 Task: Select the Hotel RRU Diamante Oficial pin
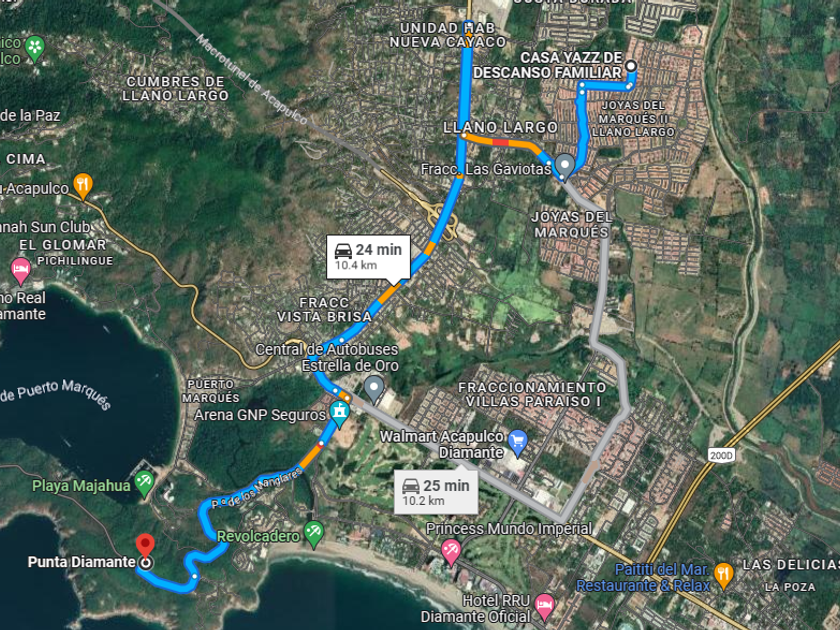pos(544,604)
